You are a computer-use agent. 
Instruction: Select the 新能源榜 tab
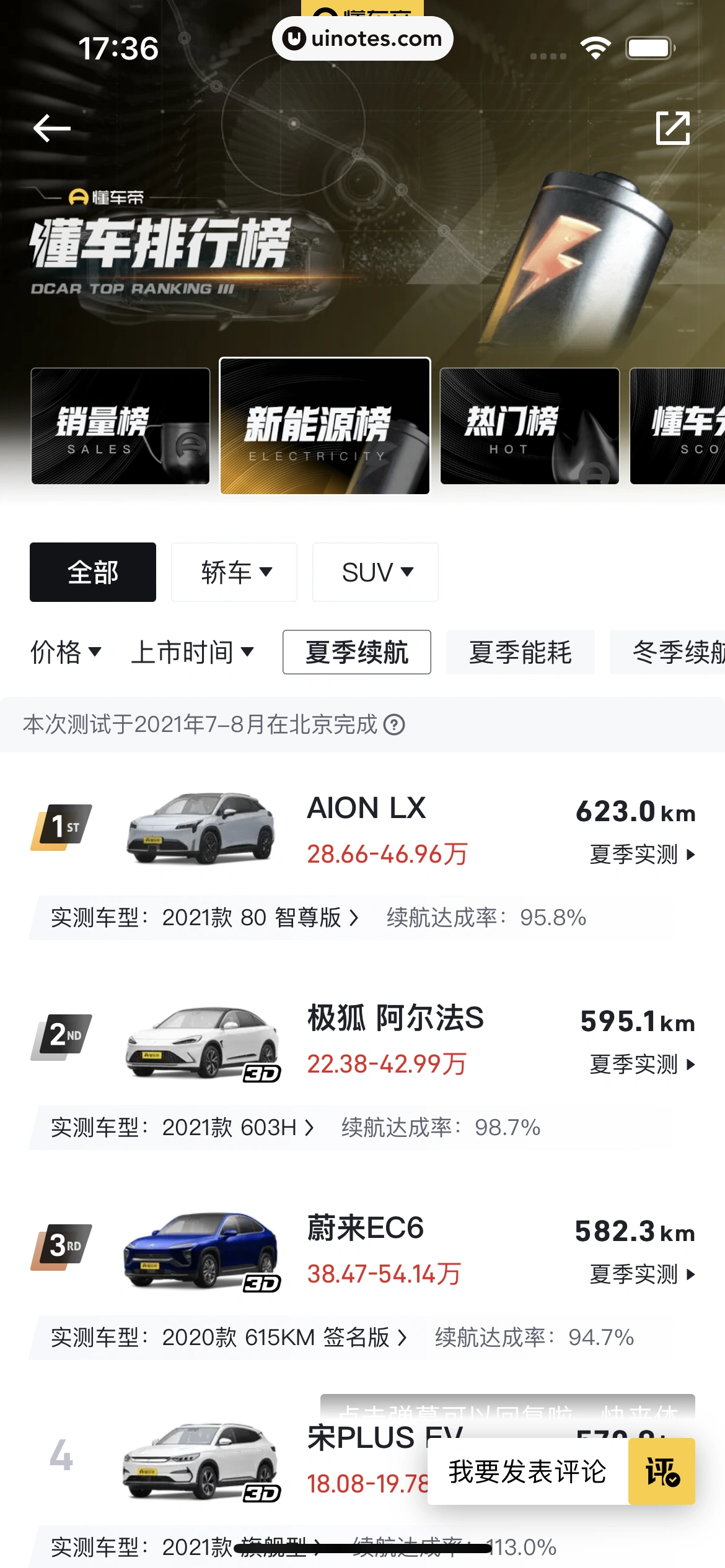tap(325, 426)
